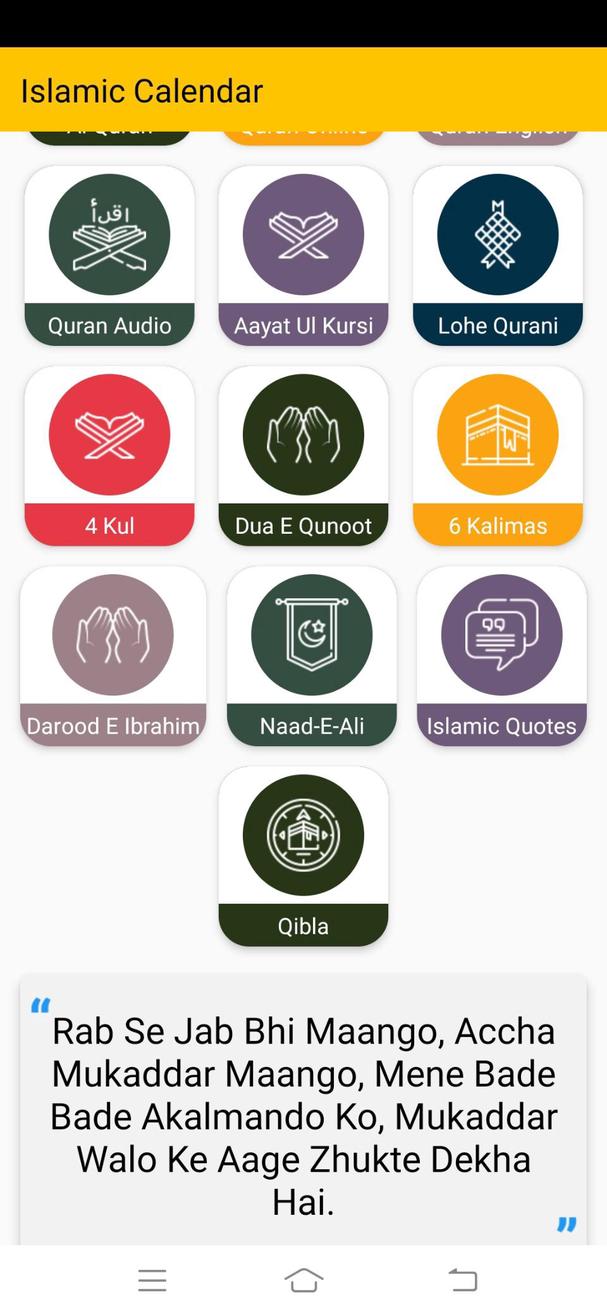
Task: Select the Naad-E-Ali card
Action: [x=311, y=655]
